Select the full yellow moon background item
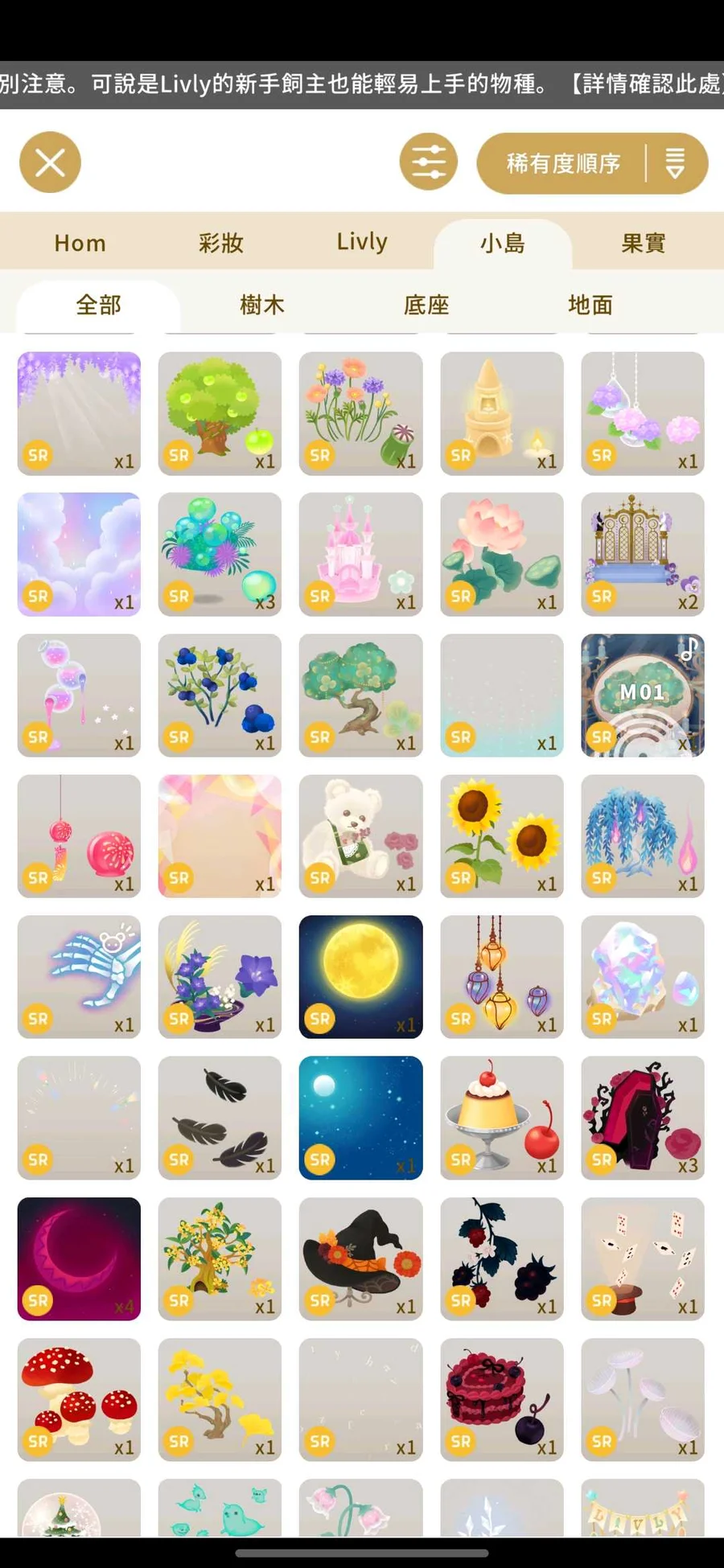Viewport: 724px width, 1568px height. [360, 976]
